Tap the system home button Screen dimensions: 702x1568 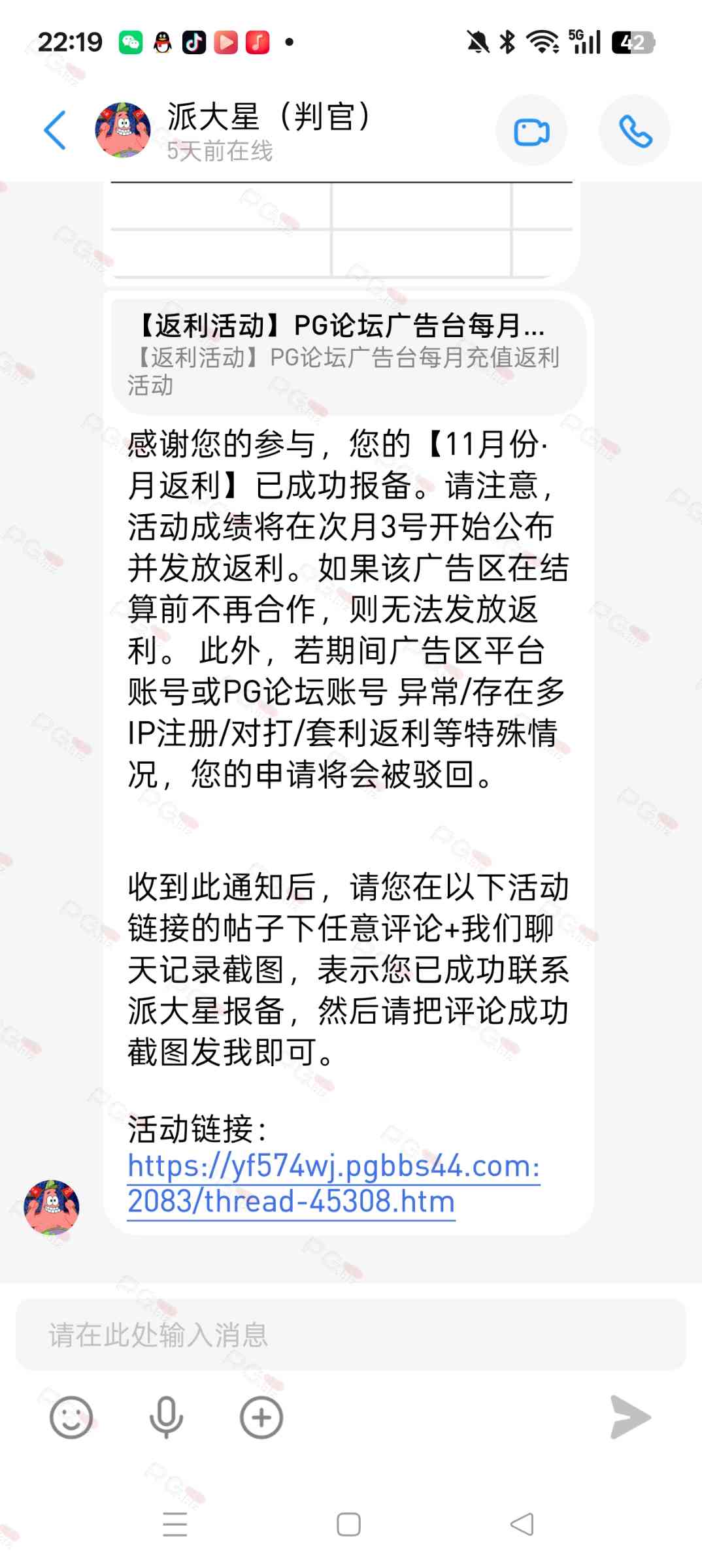tap(348, 1525)
